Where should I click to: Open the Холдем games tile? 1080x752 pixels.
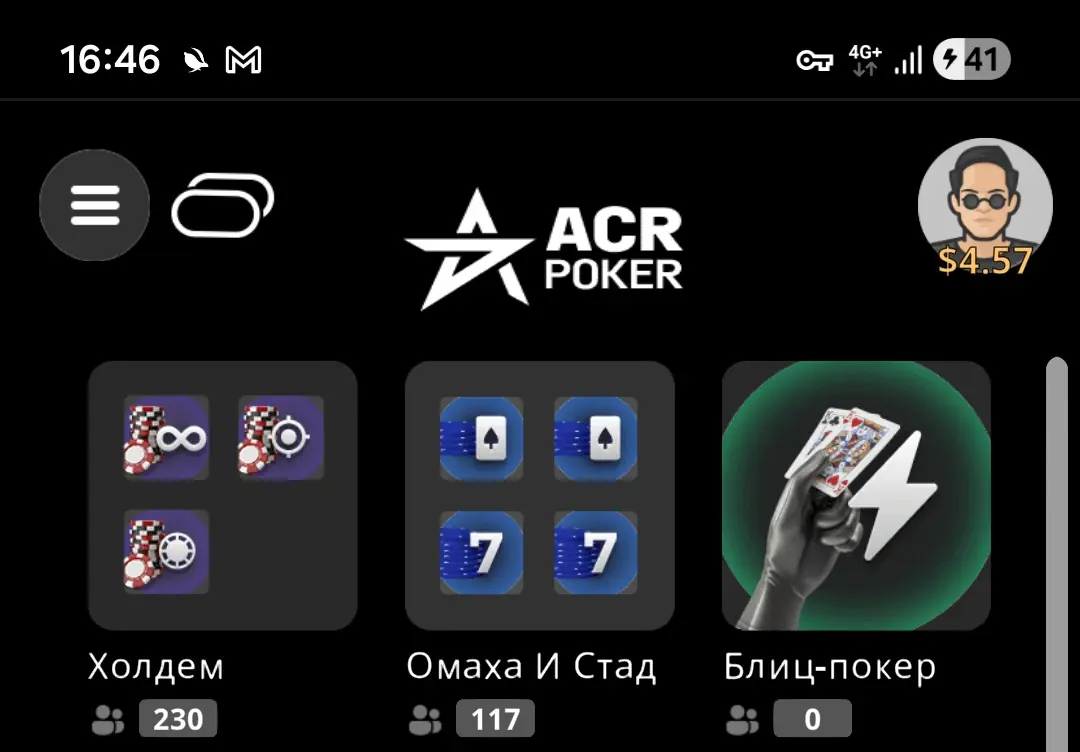pos(222,495)
